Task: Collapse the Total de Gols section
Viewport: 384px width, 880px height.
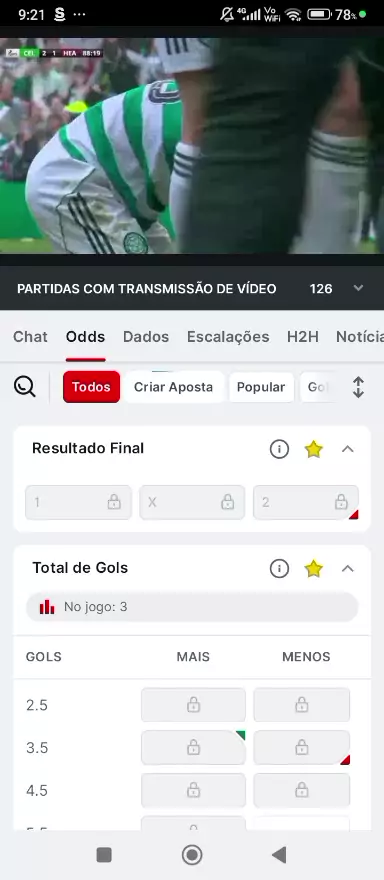Action: (x=348, y=569)
